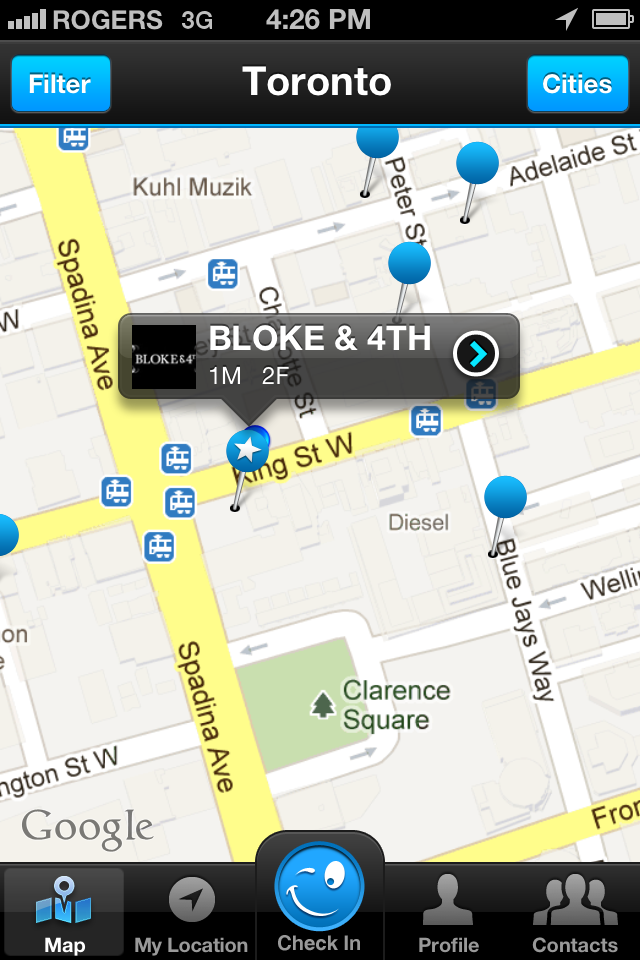Viewport: 640px width, 960px height.
Task: Open BLOKE & 4TH venue details arrow
Action: pyautogui.click(x=476, y=353)
